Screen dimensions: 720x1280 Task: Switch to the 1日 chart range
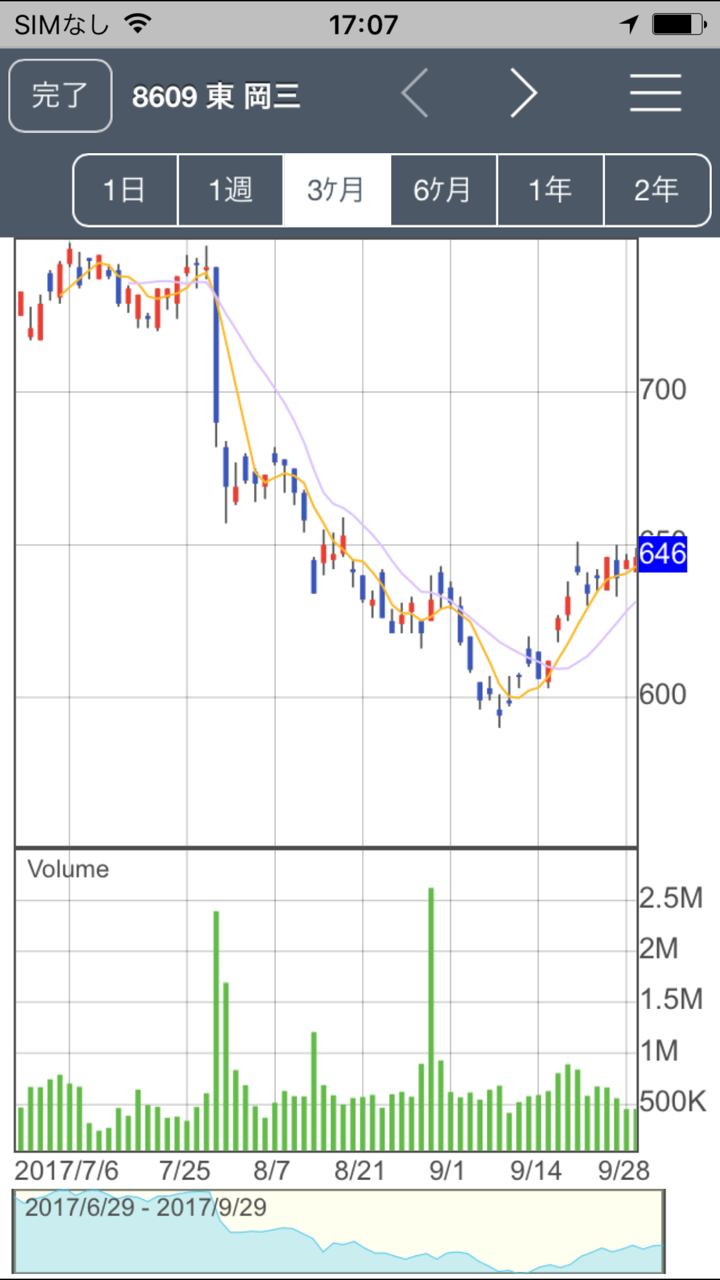click(x=126, y=190)
